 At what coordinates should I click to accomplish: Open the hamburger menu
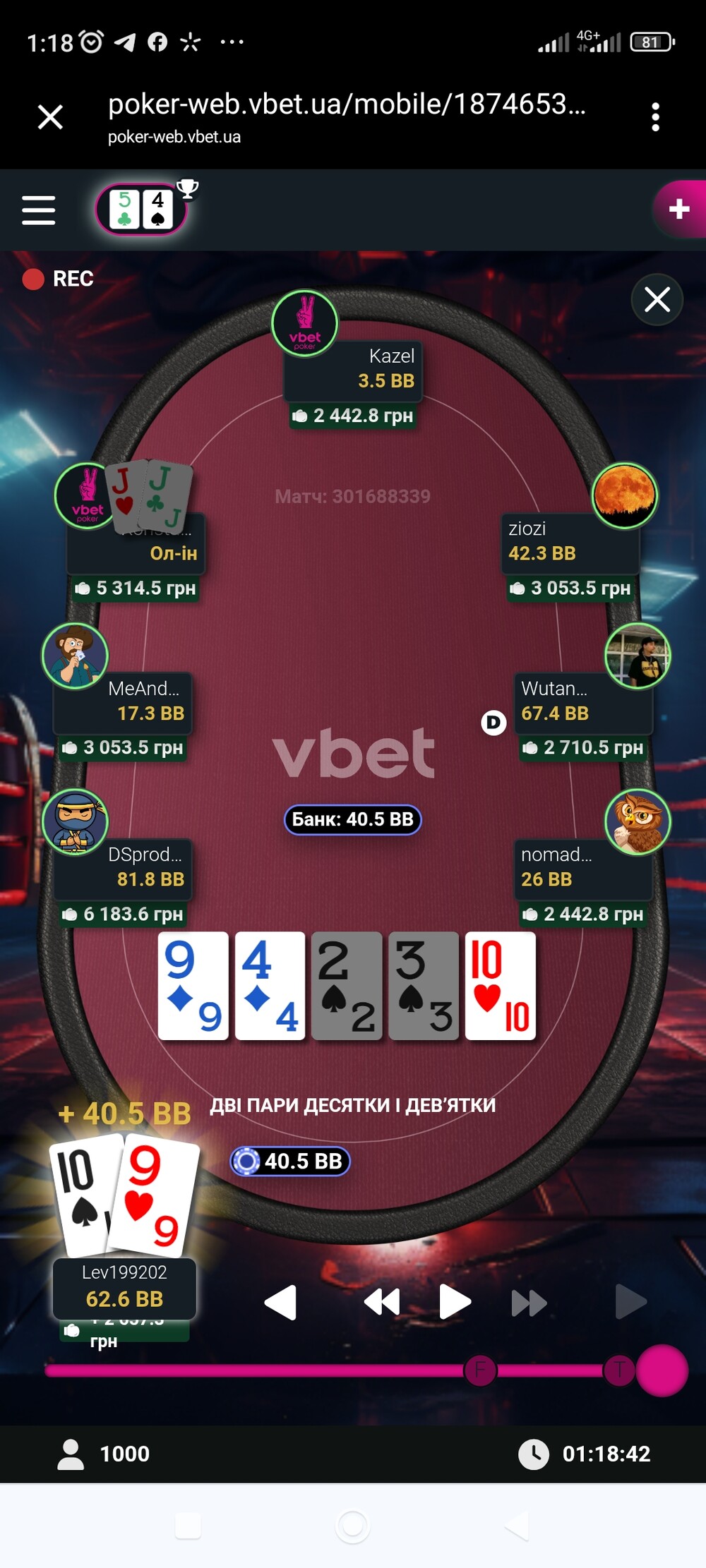pyautogui.click(x=39, y=210)
